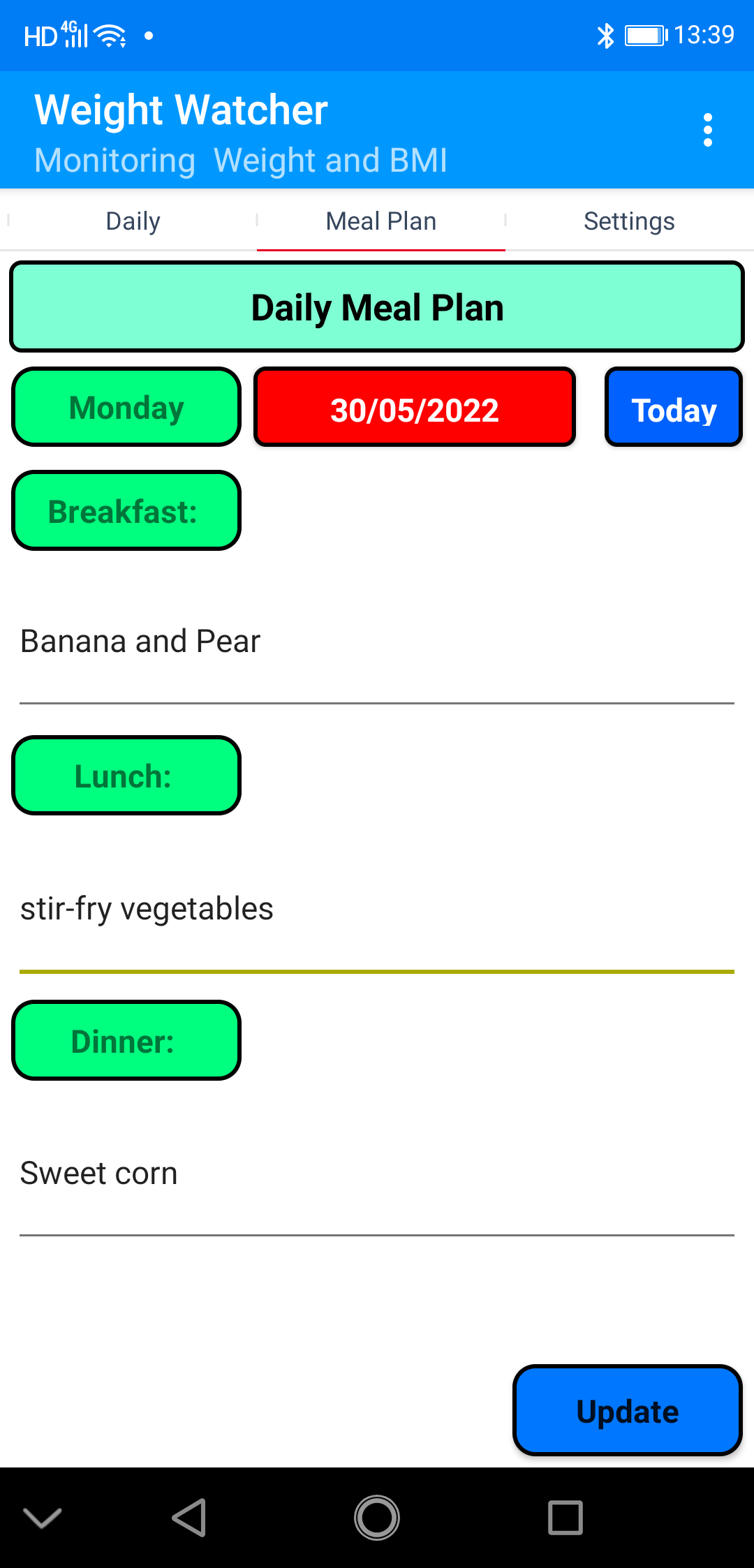Tap the Breakfast label button

[126, 511]
